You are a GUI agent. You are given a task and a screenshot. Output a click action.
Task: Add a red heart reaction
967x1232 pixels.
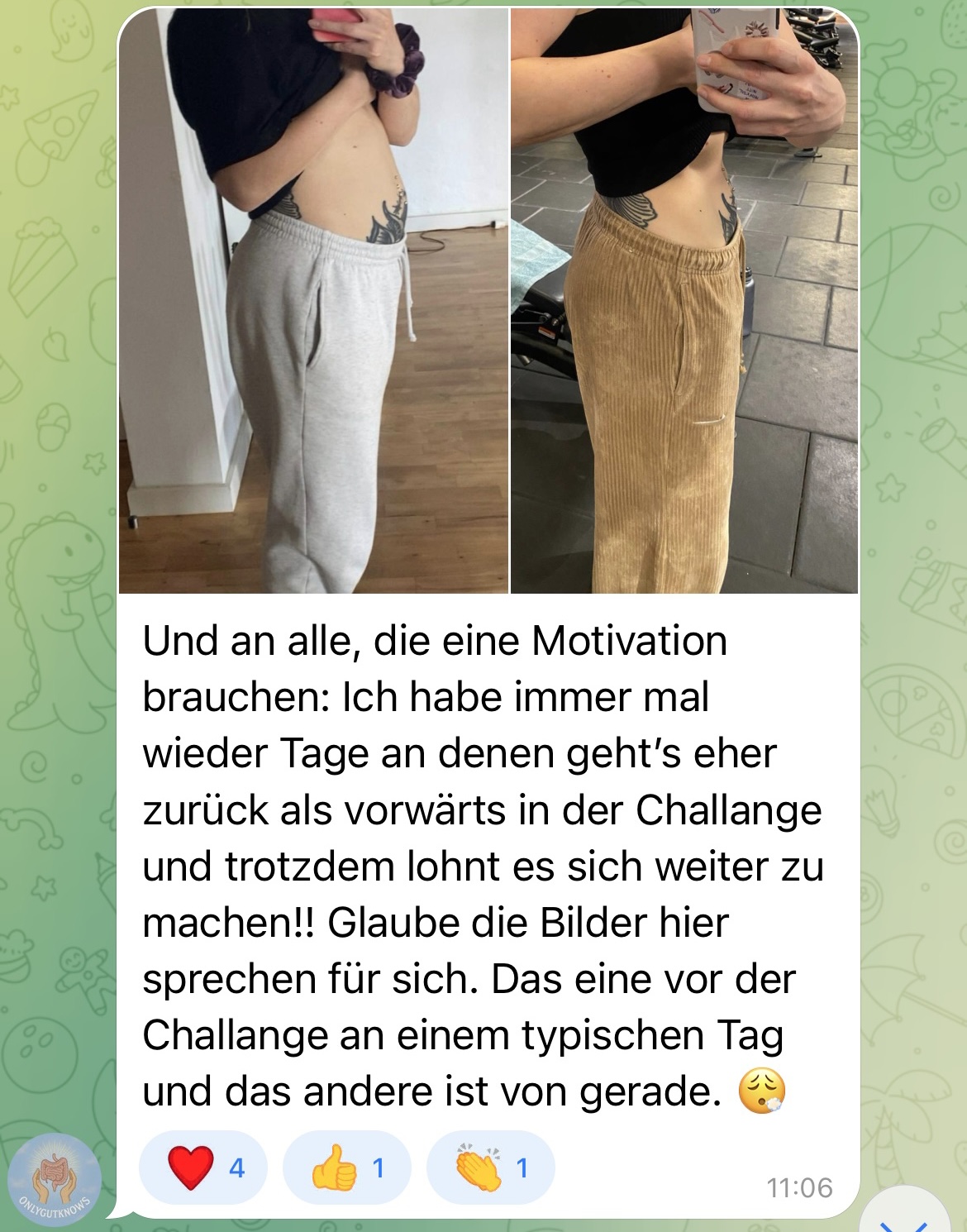(x=203, y=1168)
